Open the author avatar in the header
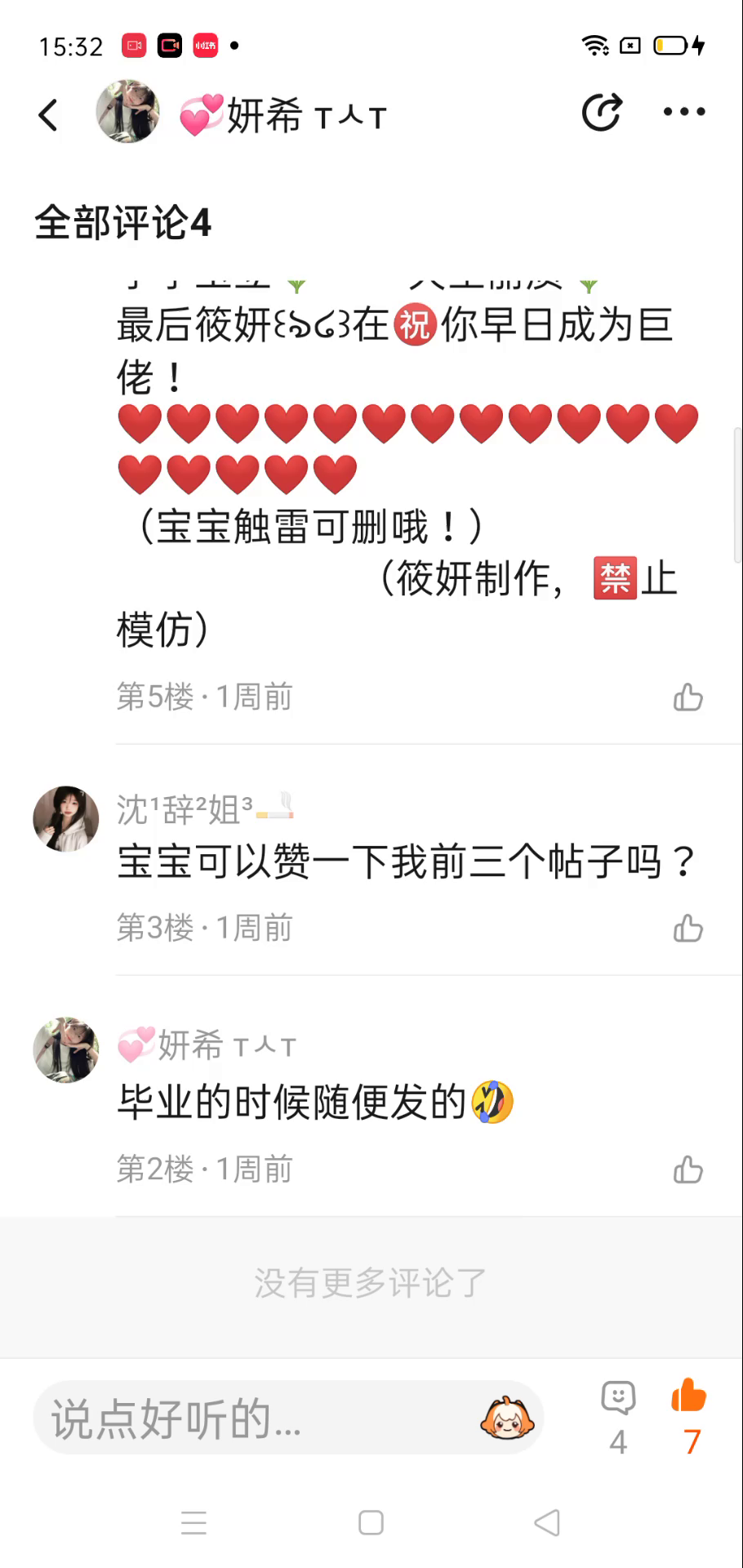Screen dimensions: 743x1568 coord(127,112)
